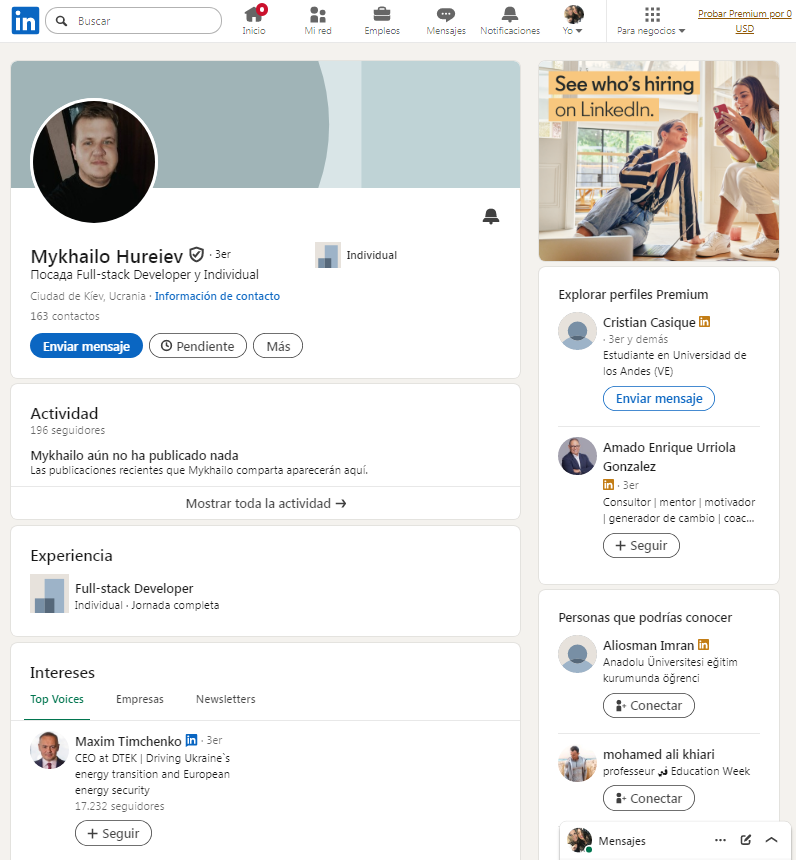Open Información de contacto link

pyautogui.click(x=217, y=296)
